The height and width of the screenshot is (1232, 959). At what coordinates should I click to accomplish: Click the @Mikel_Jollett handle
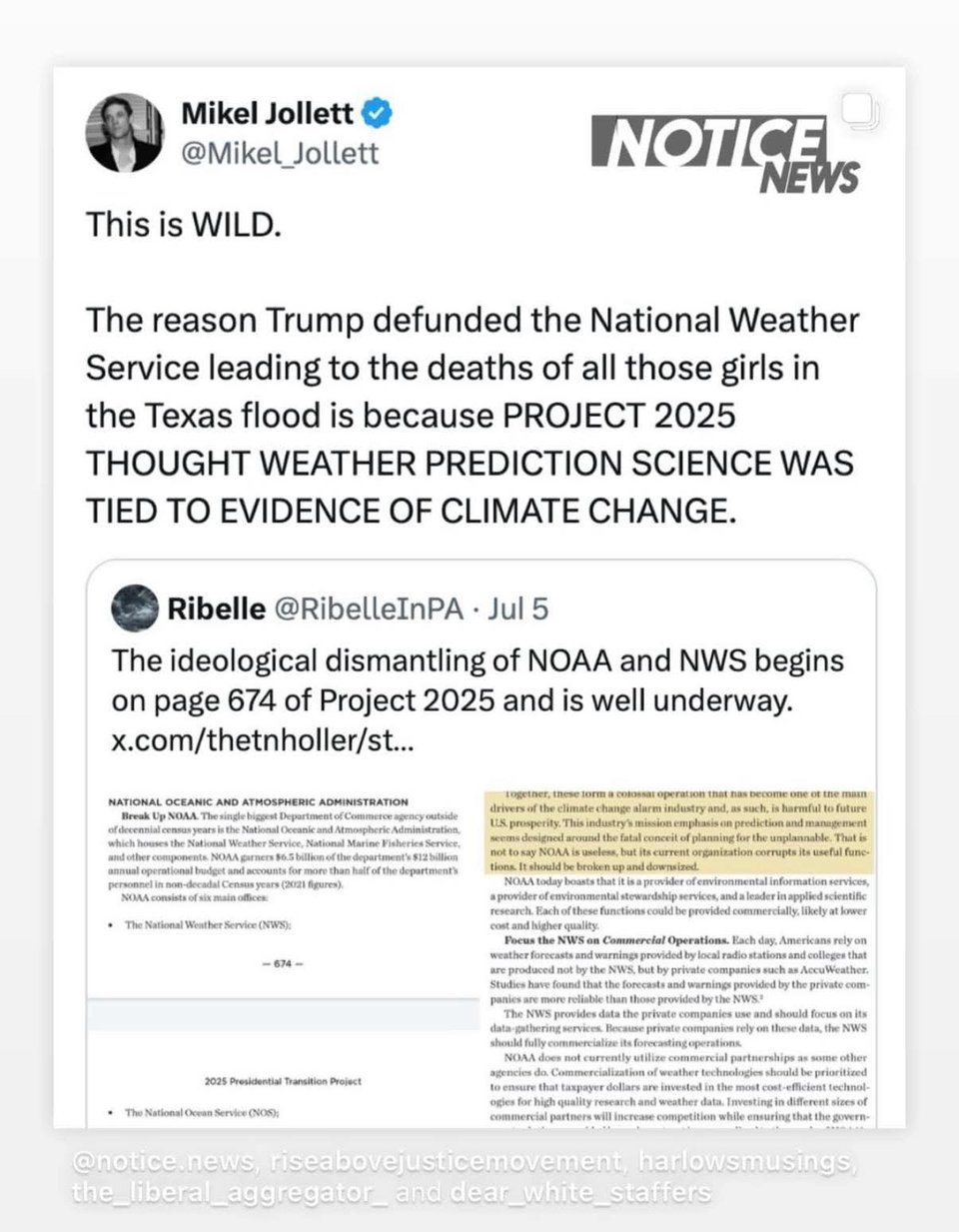pyautogui.click(x=279, y=153)
